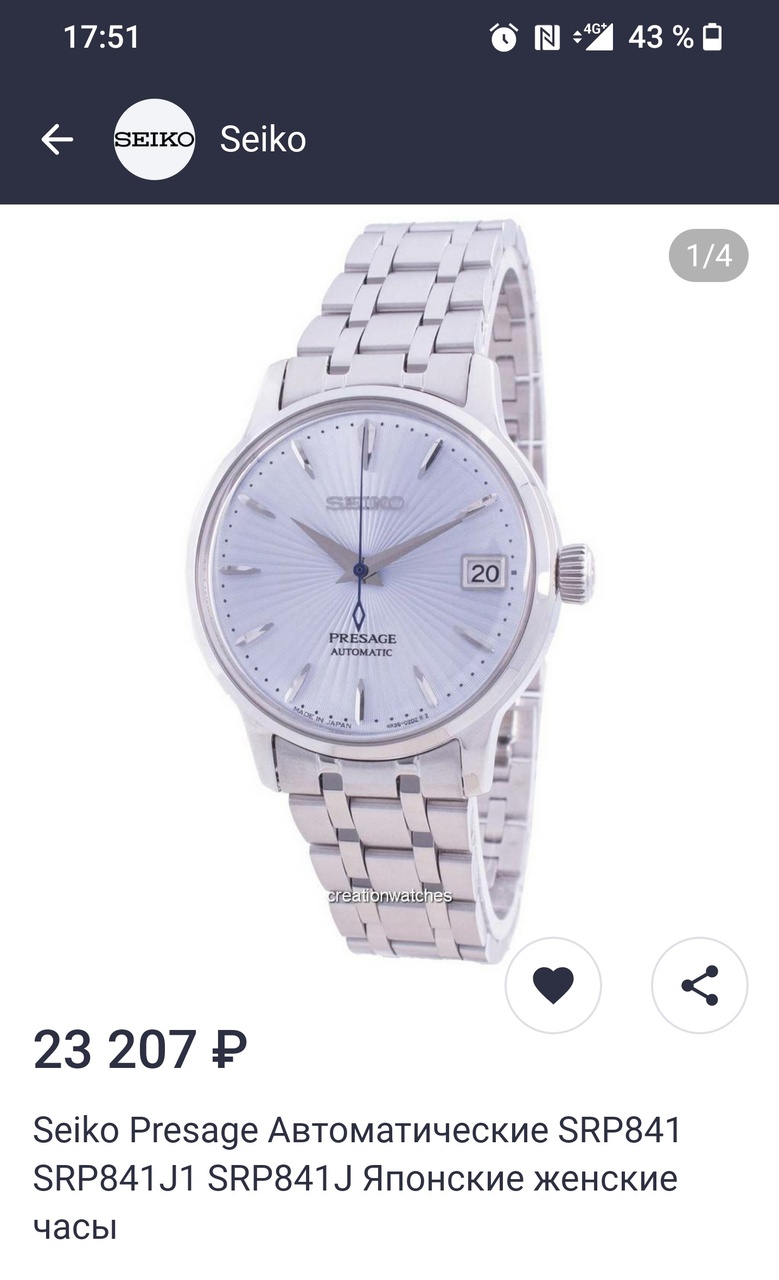Viewport: 779px width, 1280px height.
Task: Share this Seiko Presage watch
Action: (x=699, y=986)
